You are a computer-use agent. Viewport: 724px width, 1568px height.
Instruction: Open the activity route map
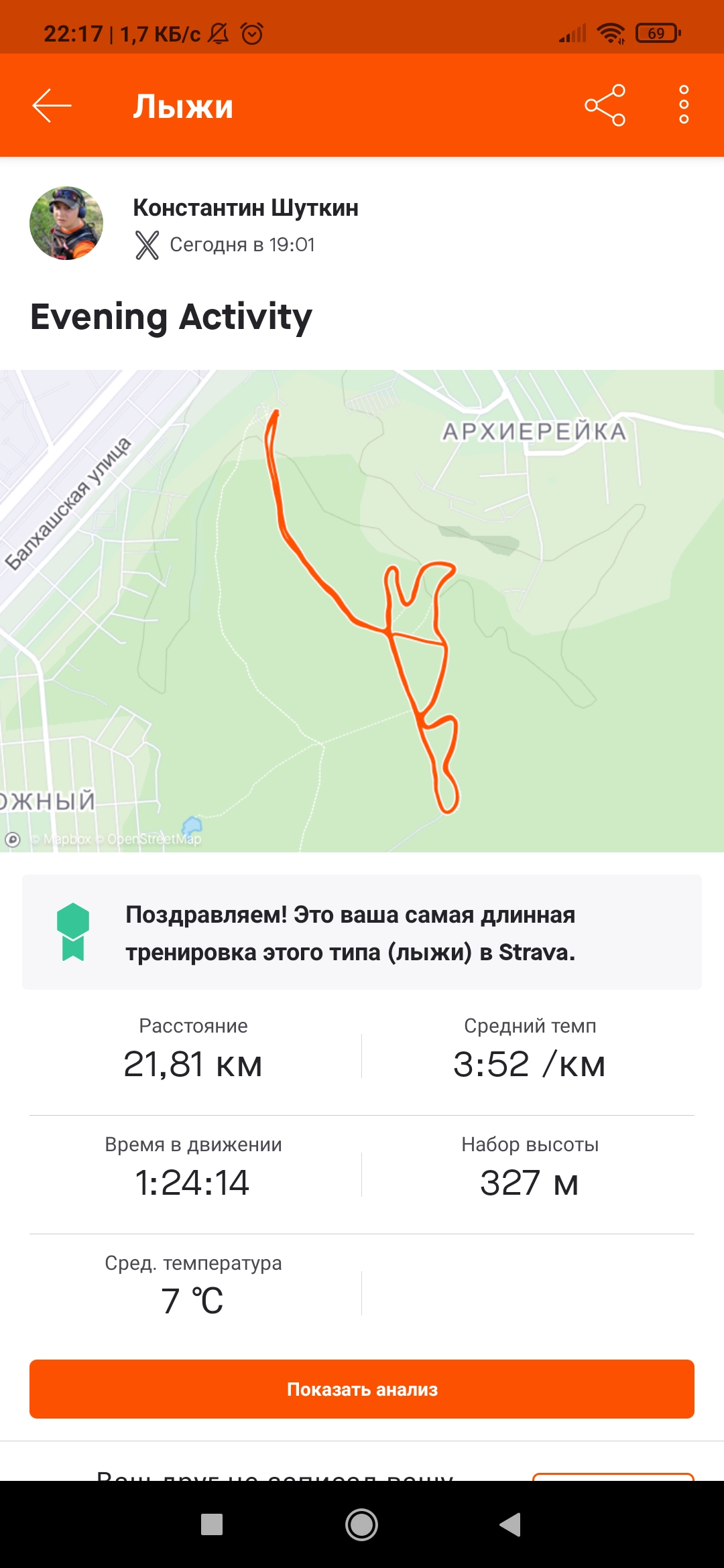(362, 610)
